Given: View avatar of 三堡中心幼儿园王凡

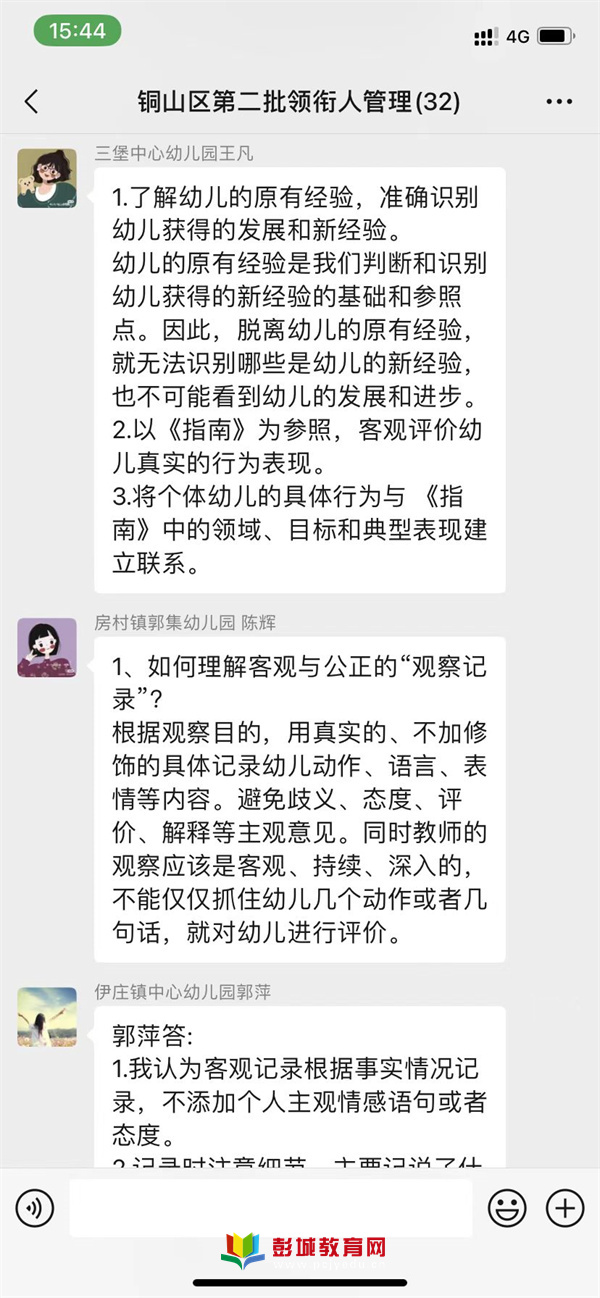Looking at the screenshot, I should (46, 178).
